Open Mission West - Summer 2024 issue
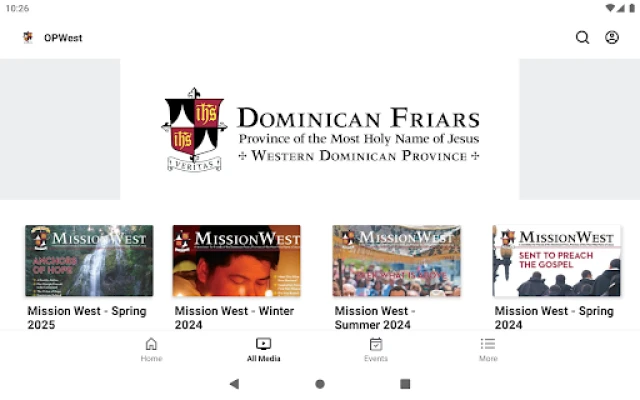The image size is (640, 400). [x=397, y=261]
